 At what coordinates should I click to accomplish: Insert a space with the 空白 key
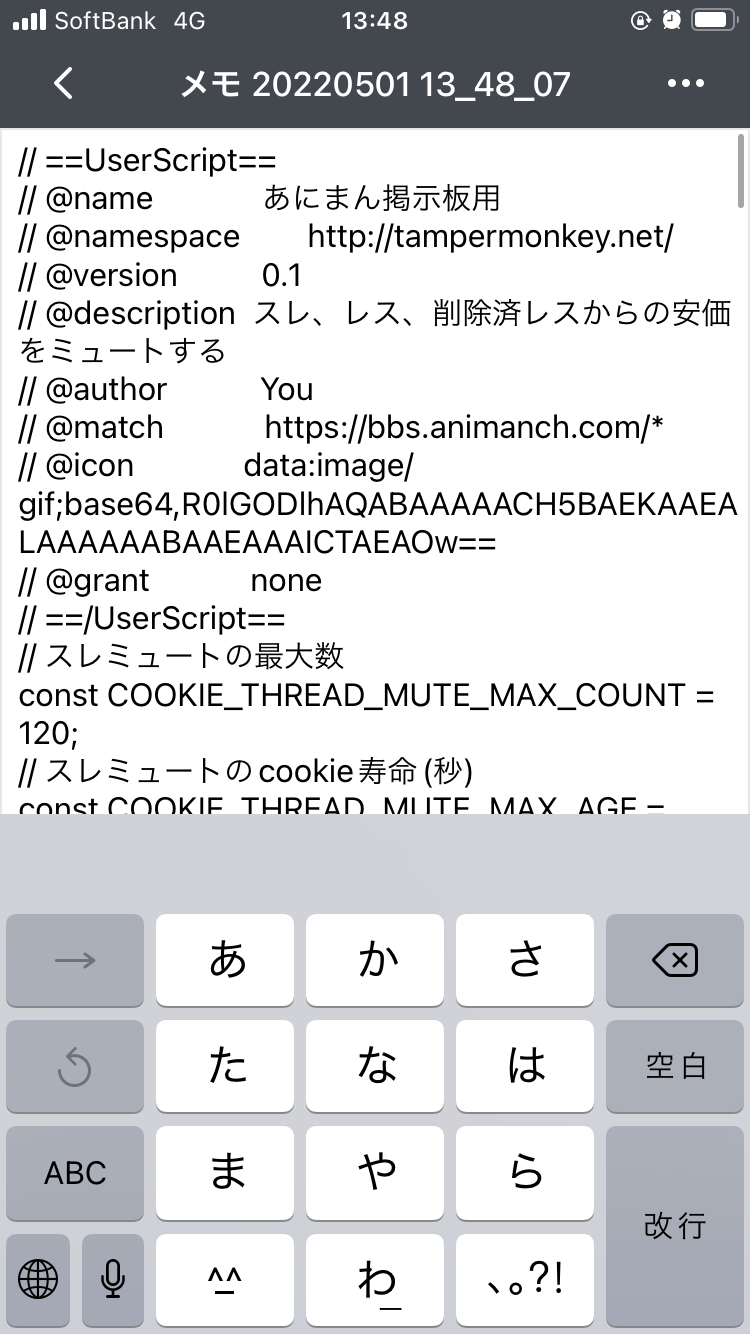pos(675,1067)
